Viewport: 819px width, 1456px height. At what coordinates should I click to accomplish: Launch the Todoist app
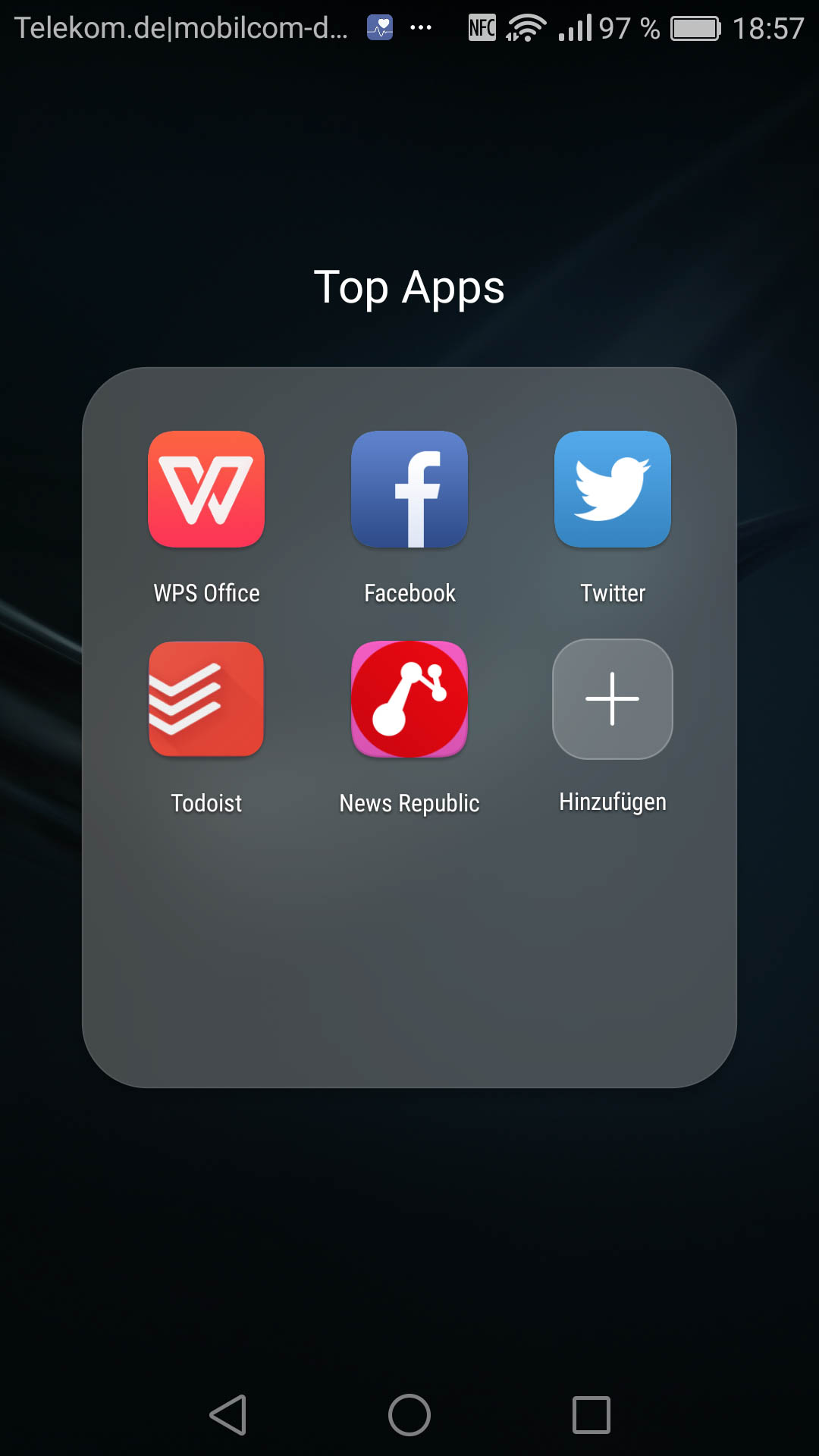click(206, 699)
